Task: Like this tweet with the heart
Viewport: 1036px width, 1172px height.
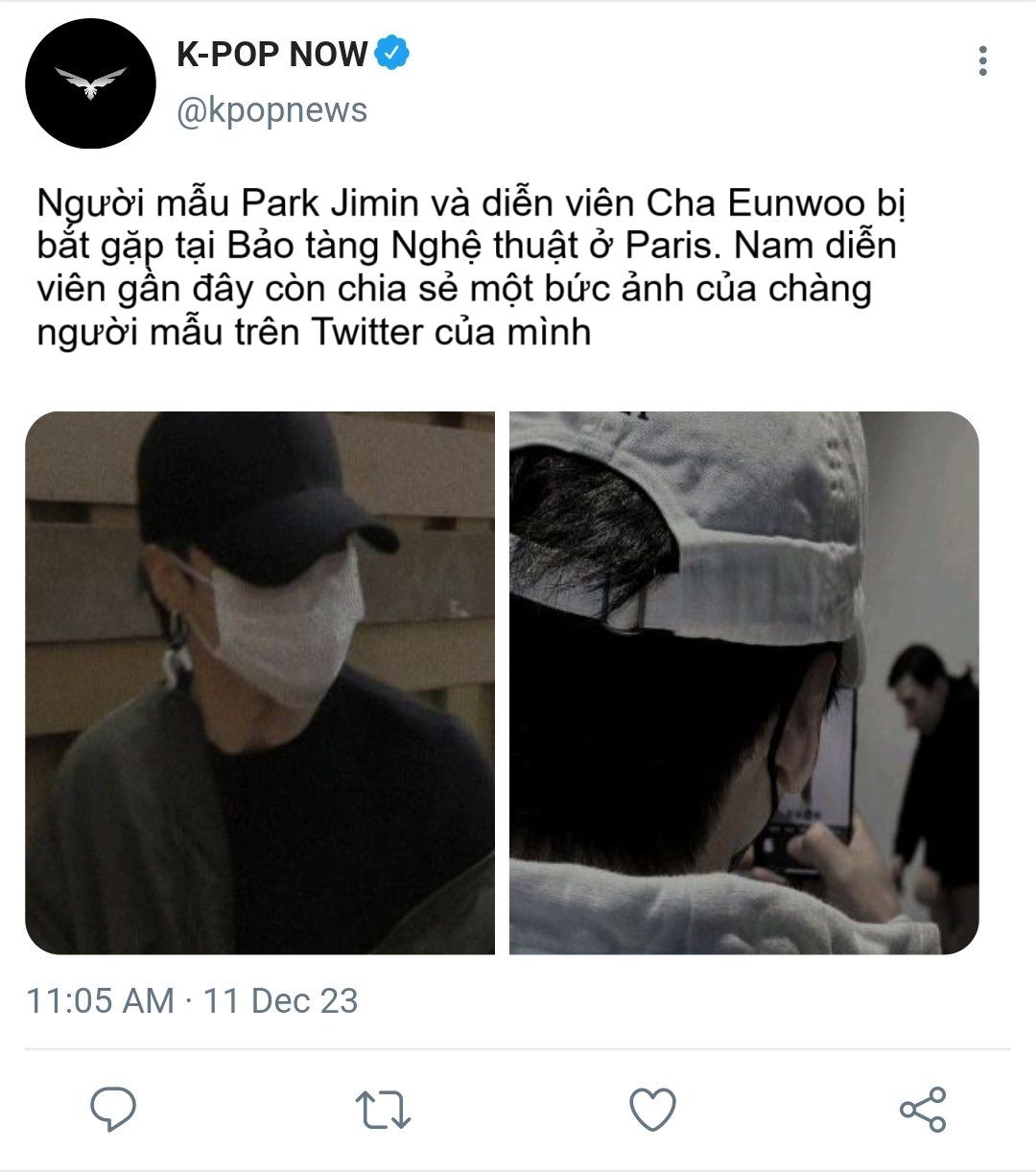Action: point(652,1109)
